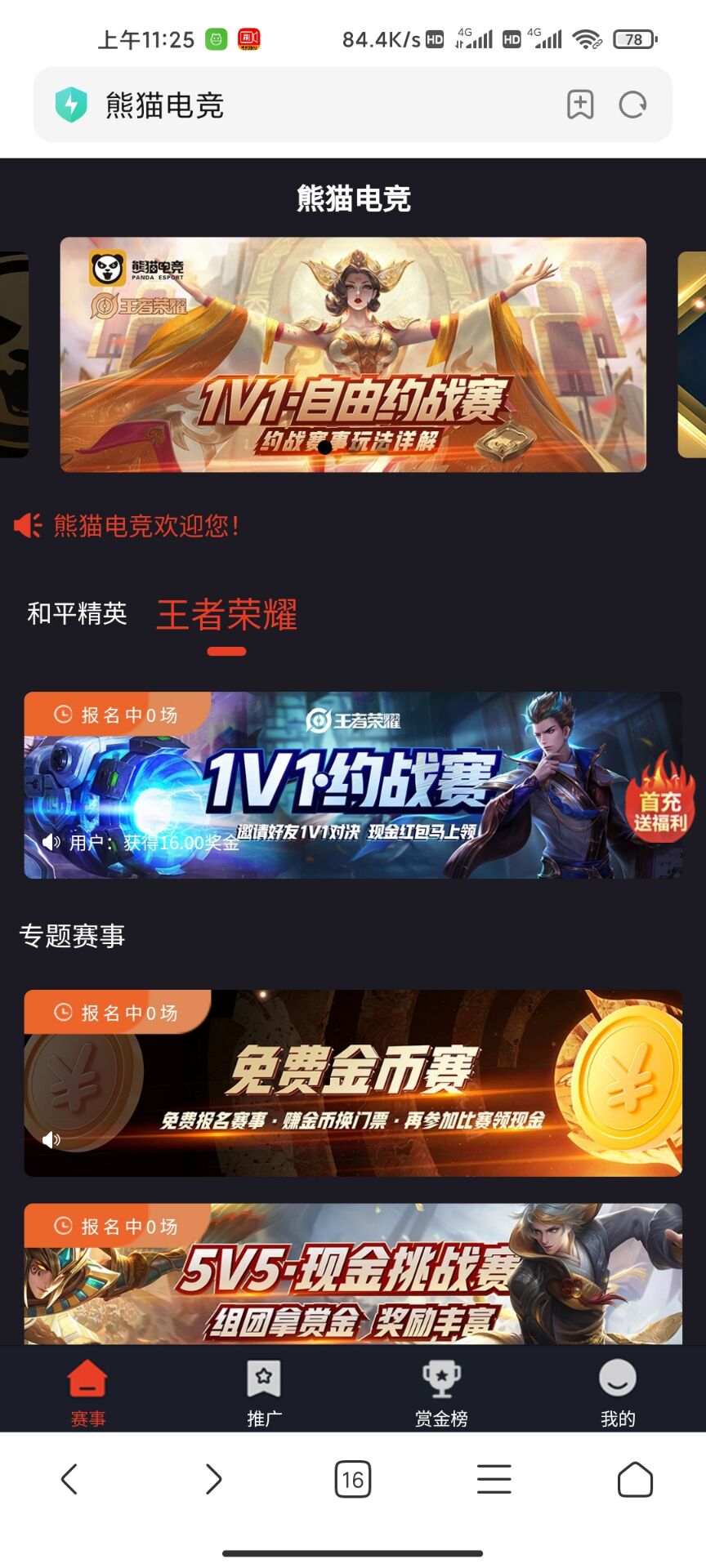The image size is (706, 1568).
Task: Add this page to bookmarks
Action: [x=580, y=105]
